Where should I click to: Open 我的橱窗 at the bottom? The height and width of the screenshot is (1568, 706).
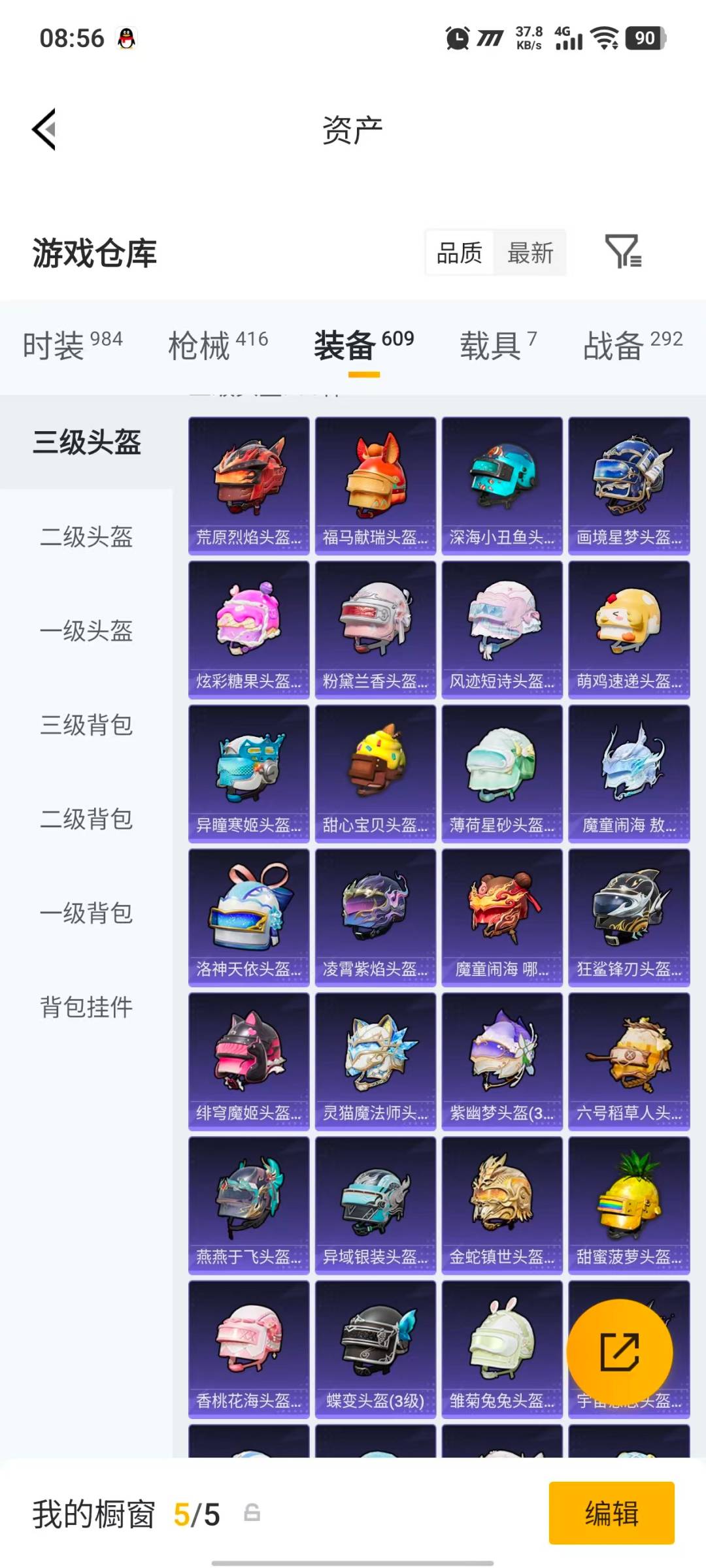point(95,1514)
